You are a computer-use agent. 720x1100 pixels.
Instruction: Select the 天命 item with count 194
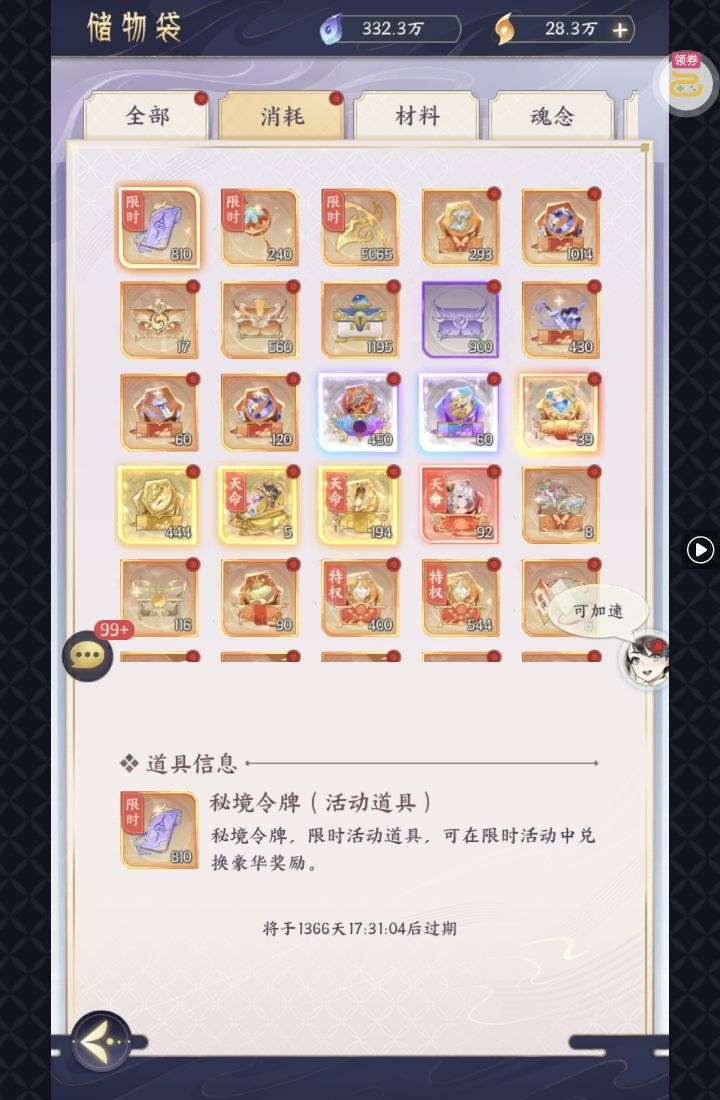359,505
